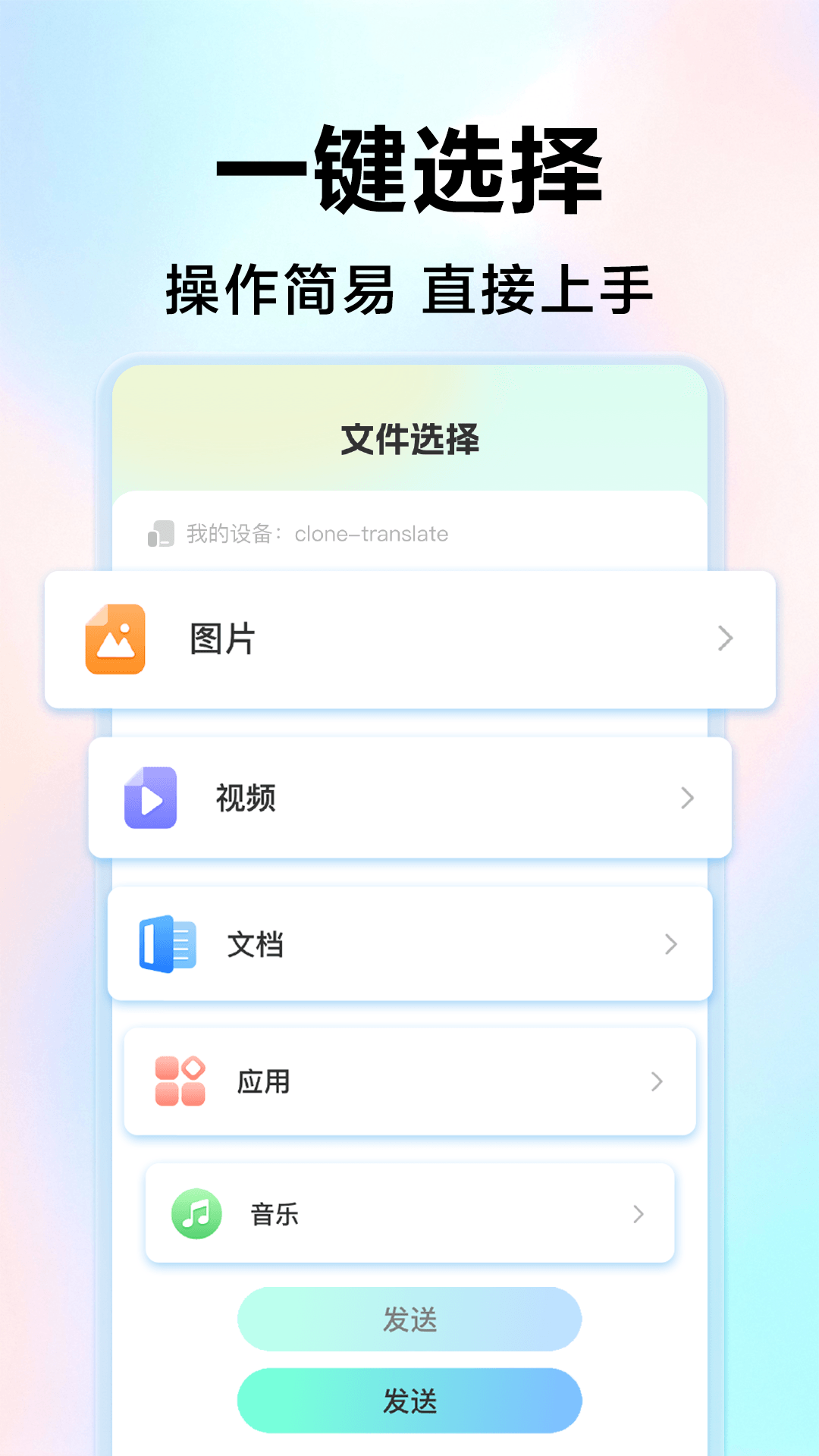The width and height of the screenshot is (819, 1456).
Task: Select the 音乐 row
Action: [x=409, y=1213]
